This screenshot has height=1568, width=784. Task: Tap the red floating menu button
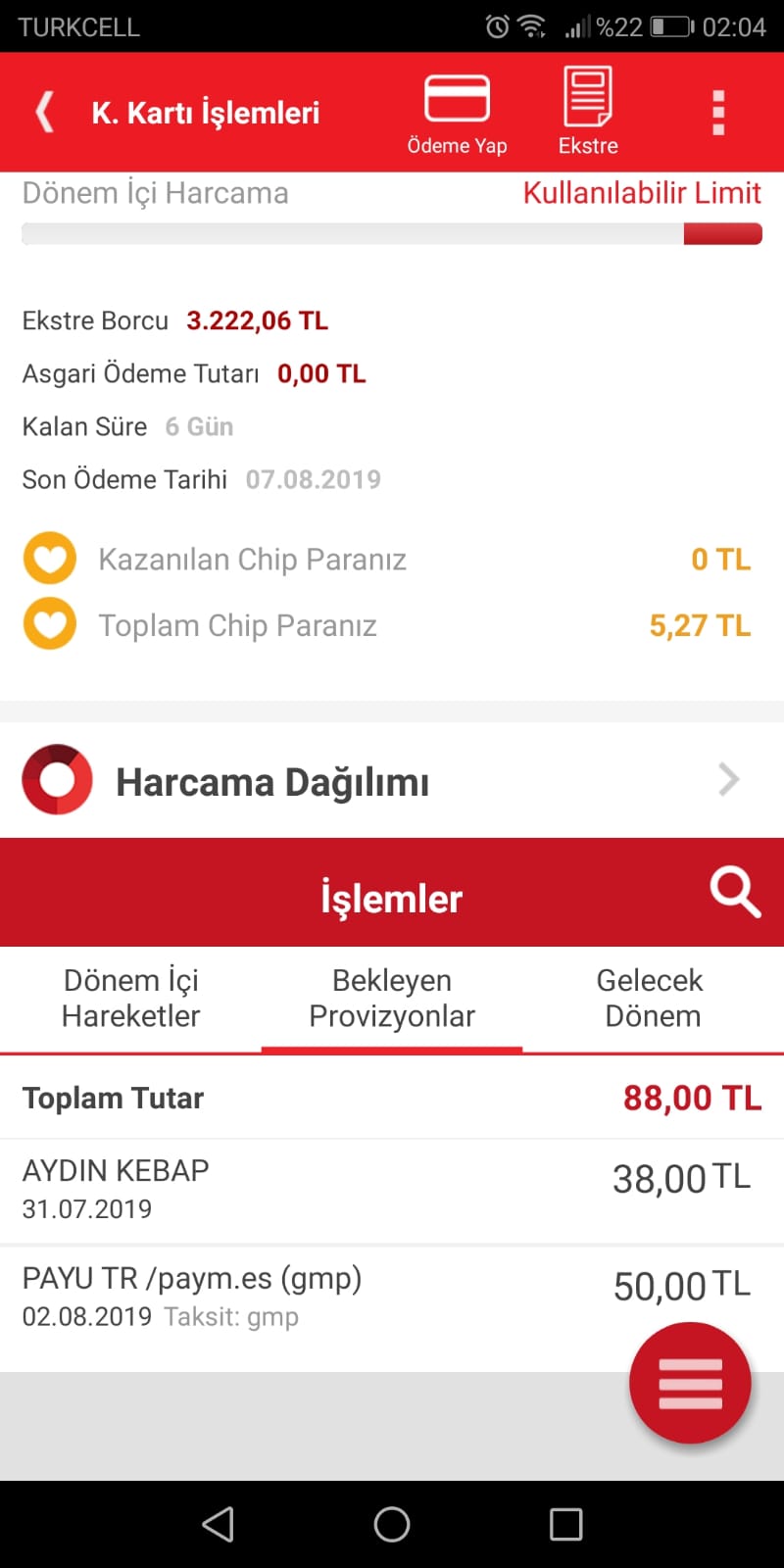pos(690,1383)
